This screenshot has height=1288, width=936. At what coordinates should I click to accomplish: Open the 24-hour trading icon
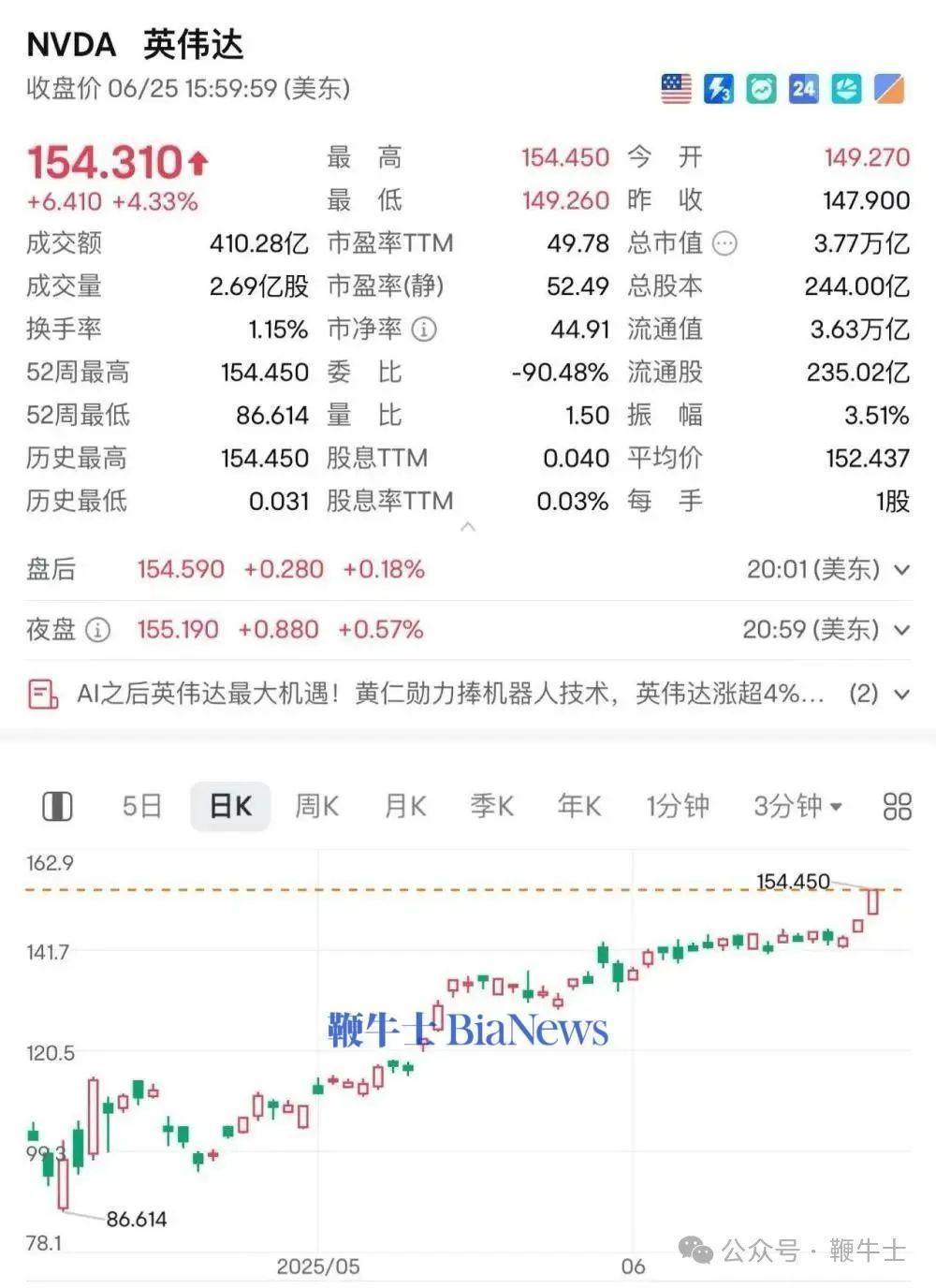pyautogui.click(x=802, y=88)
